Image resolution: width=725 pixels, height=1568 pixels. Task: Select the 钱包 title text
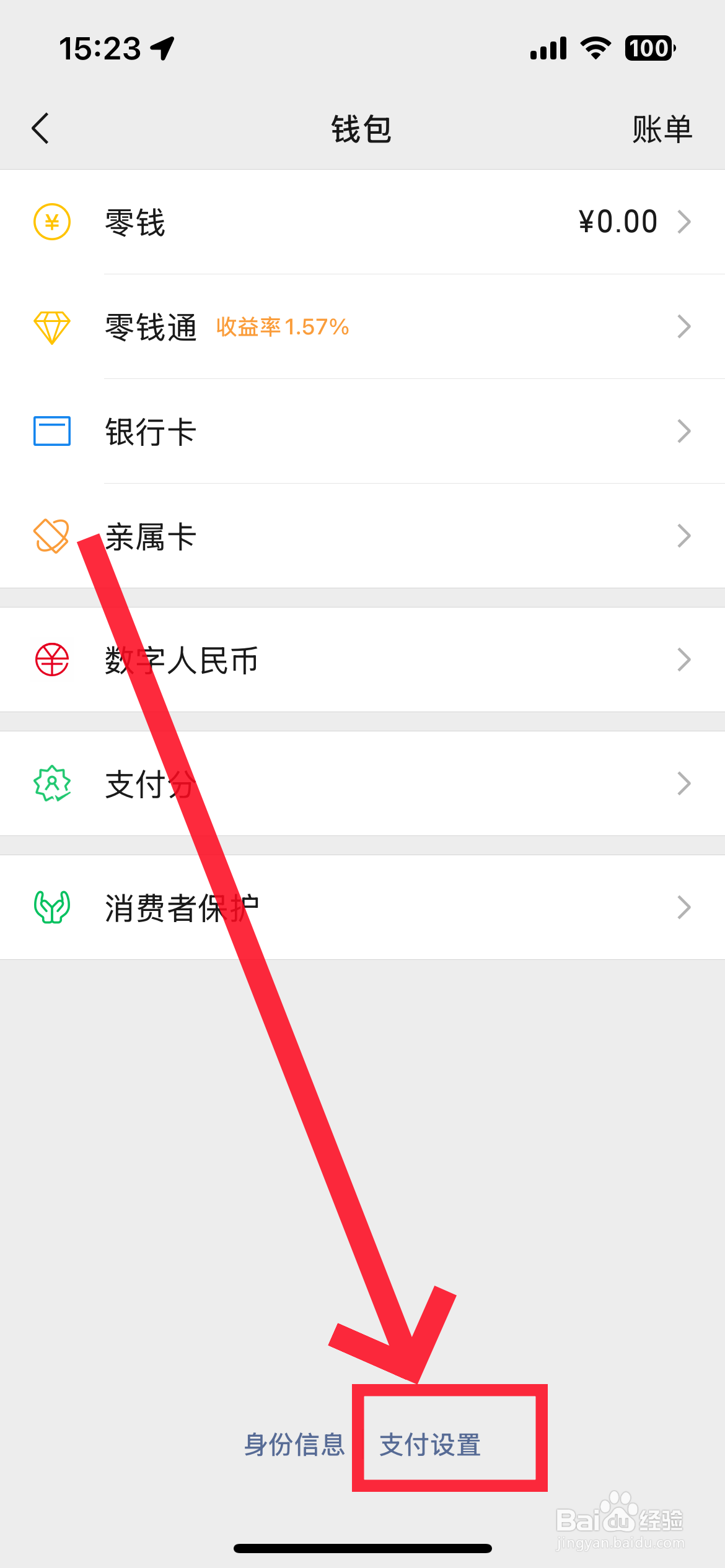point(361,129)
